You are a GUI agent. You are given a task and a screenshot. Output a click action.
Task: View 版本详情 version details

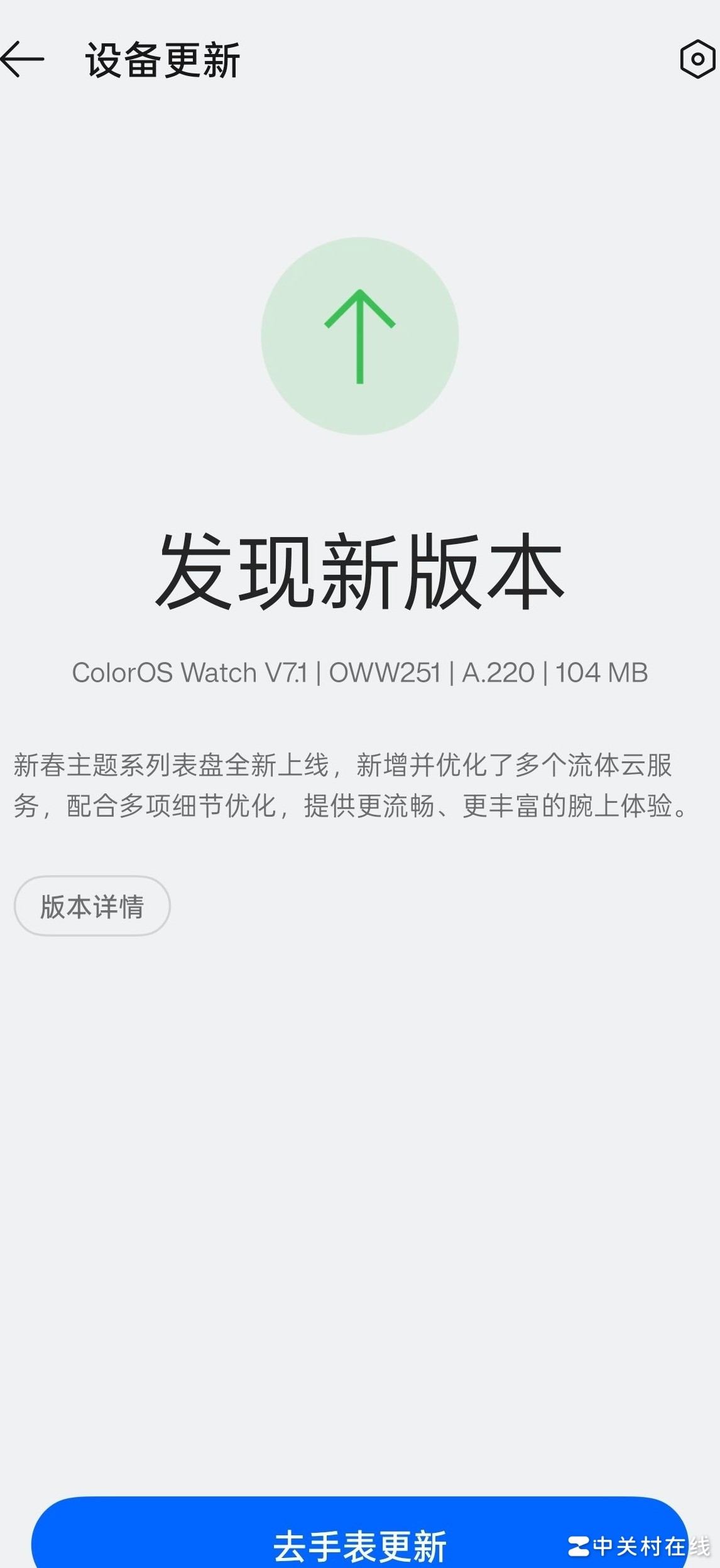coord(92,906)
